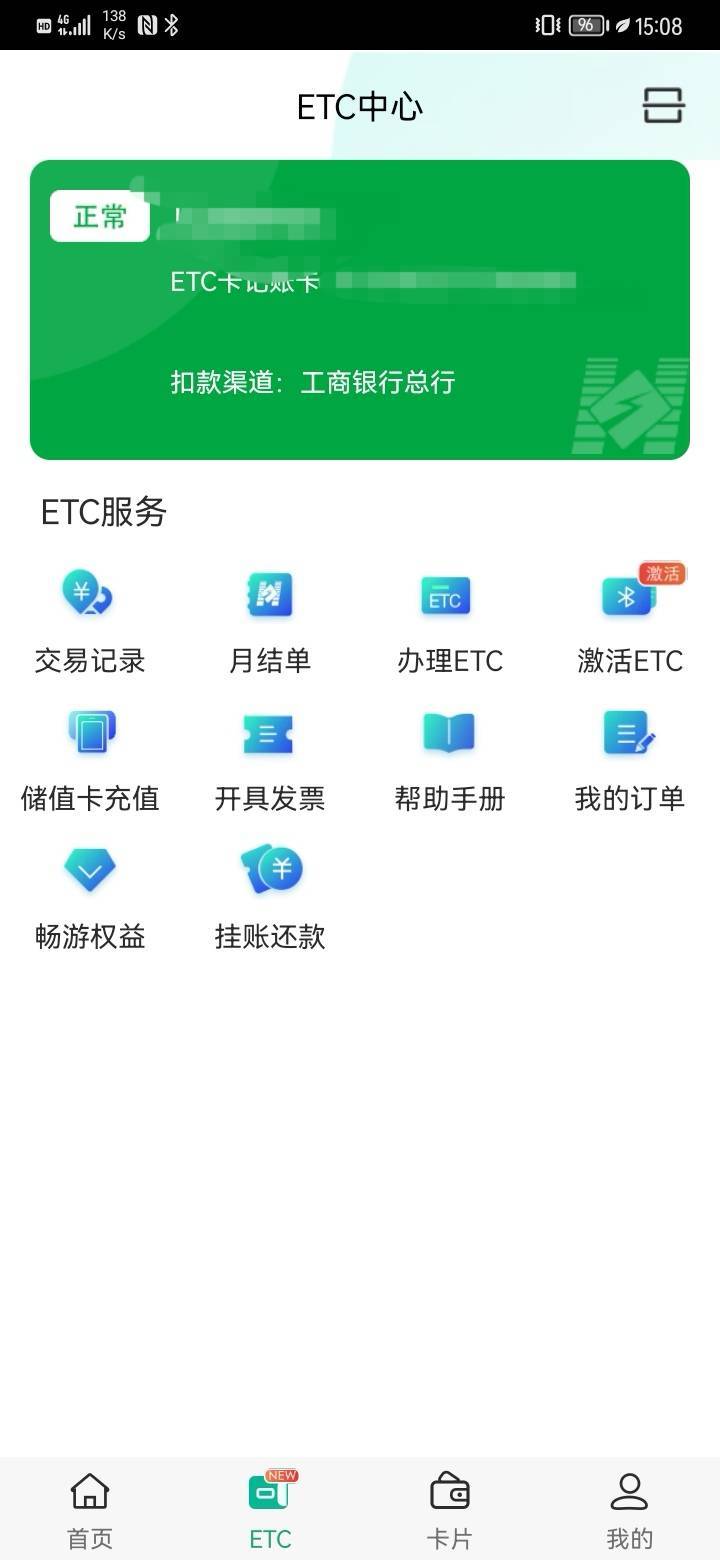This screenshot has width=720, height=1560.
Task: Open the 我的 profile tab
Action: point(630,1510)
